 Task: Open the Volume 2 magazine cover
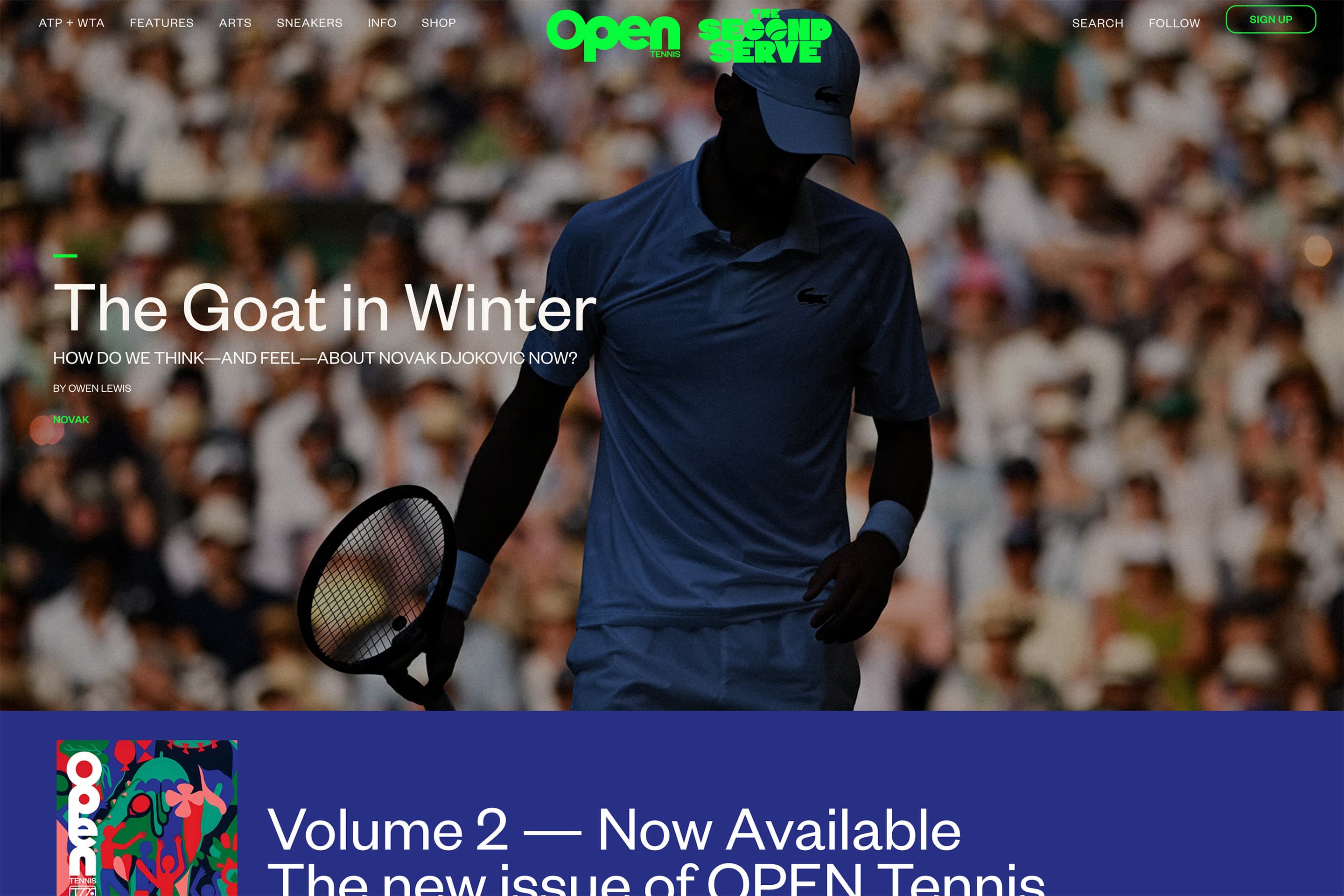click(147, 817)
